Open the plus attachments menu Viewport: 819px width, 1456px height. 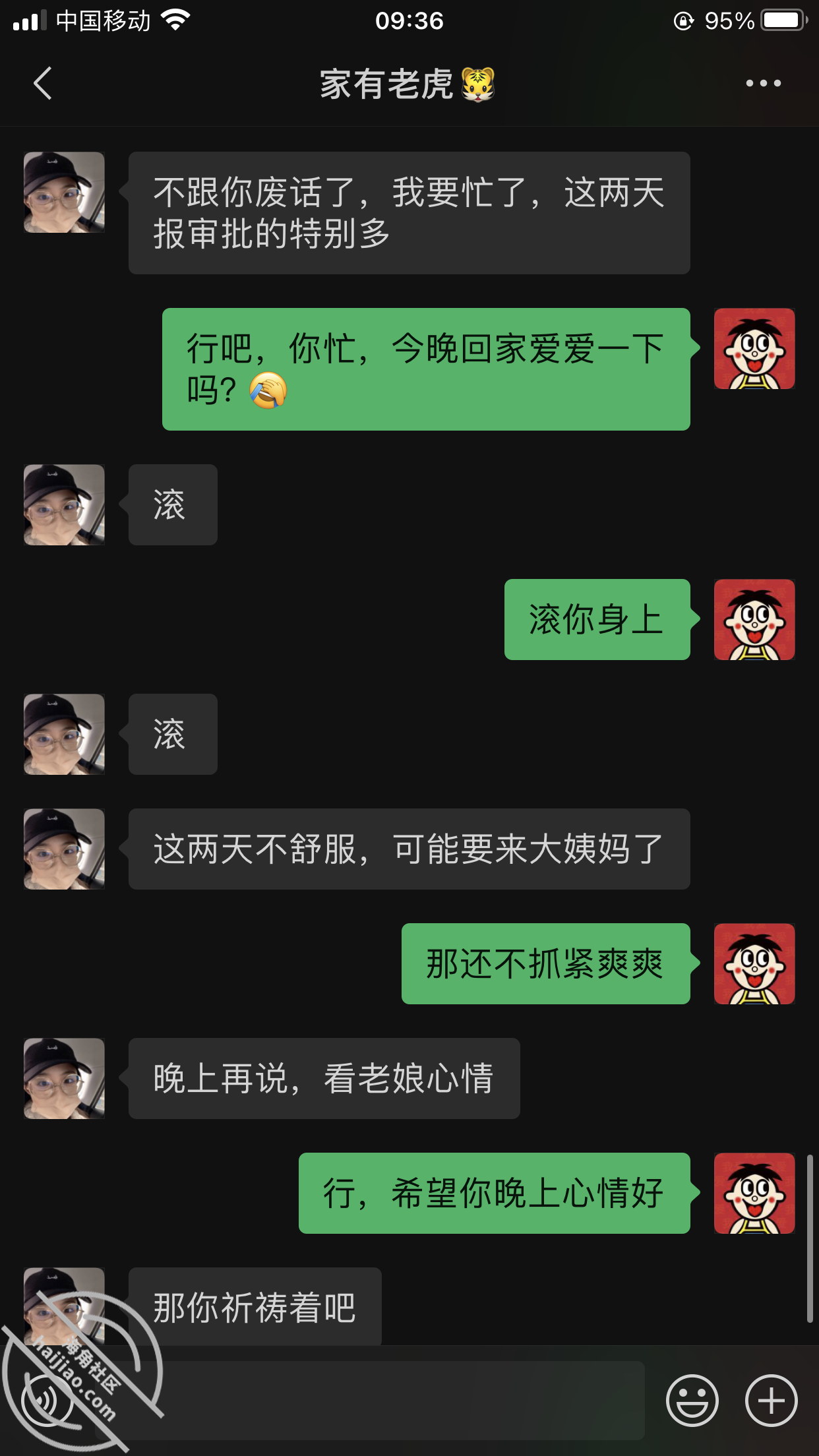pyautogui.click(x=771, y=1401)
